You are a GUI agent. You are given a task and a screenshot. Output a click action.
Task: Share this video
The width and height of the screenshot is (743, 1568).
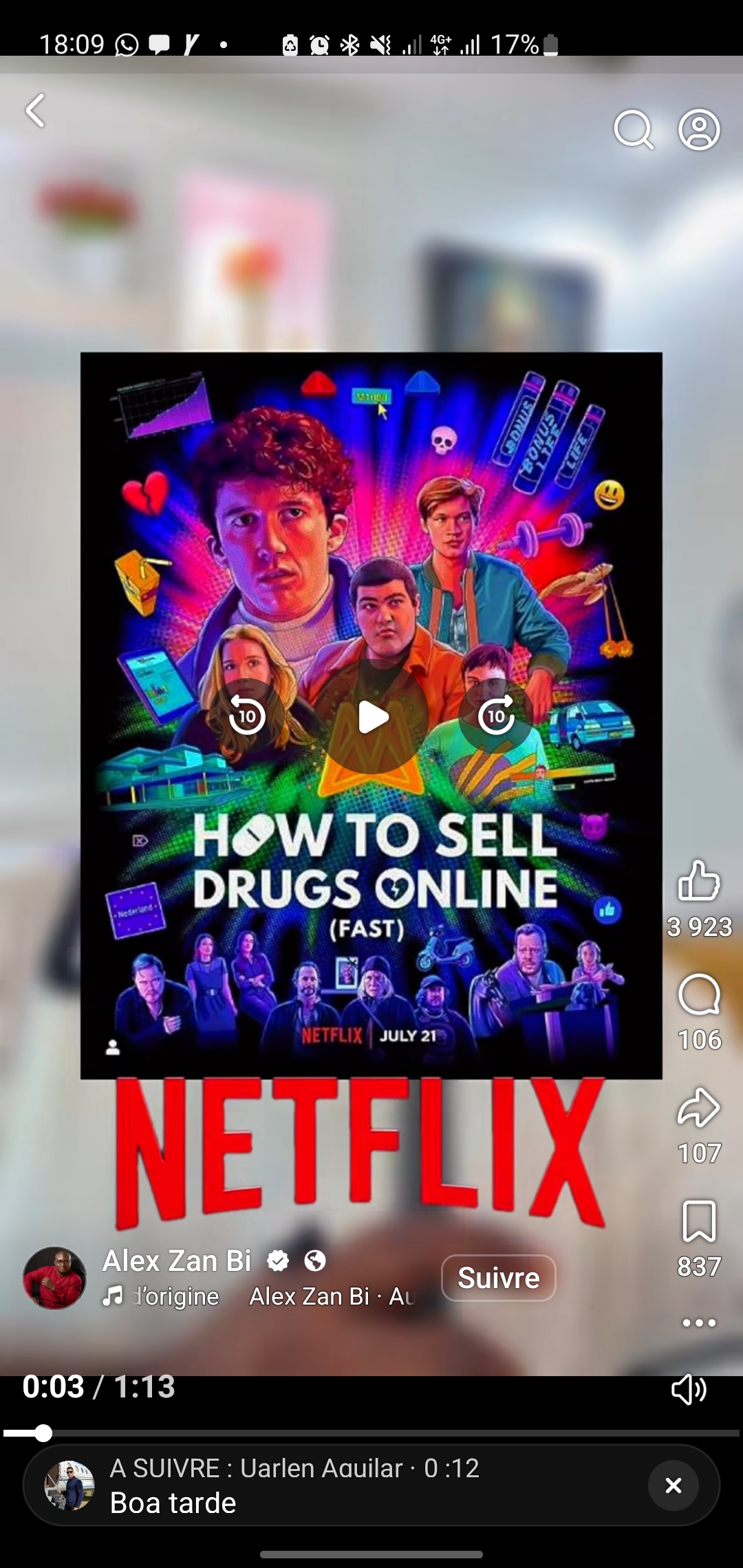(699, 1108)
